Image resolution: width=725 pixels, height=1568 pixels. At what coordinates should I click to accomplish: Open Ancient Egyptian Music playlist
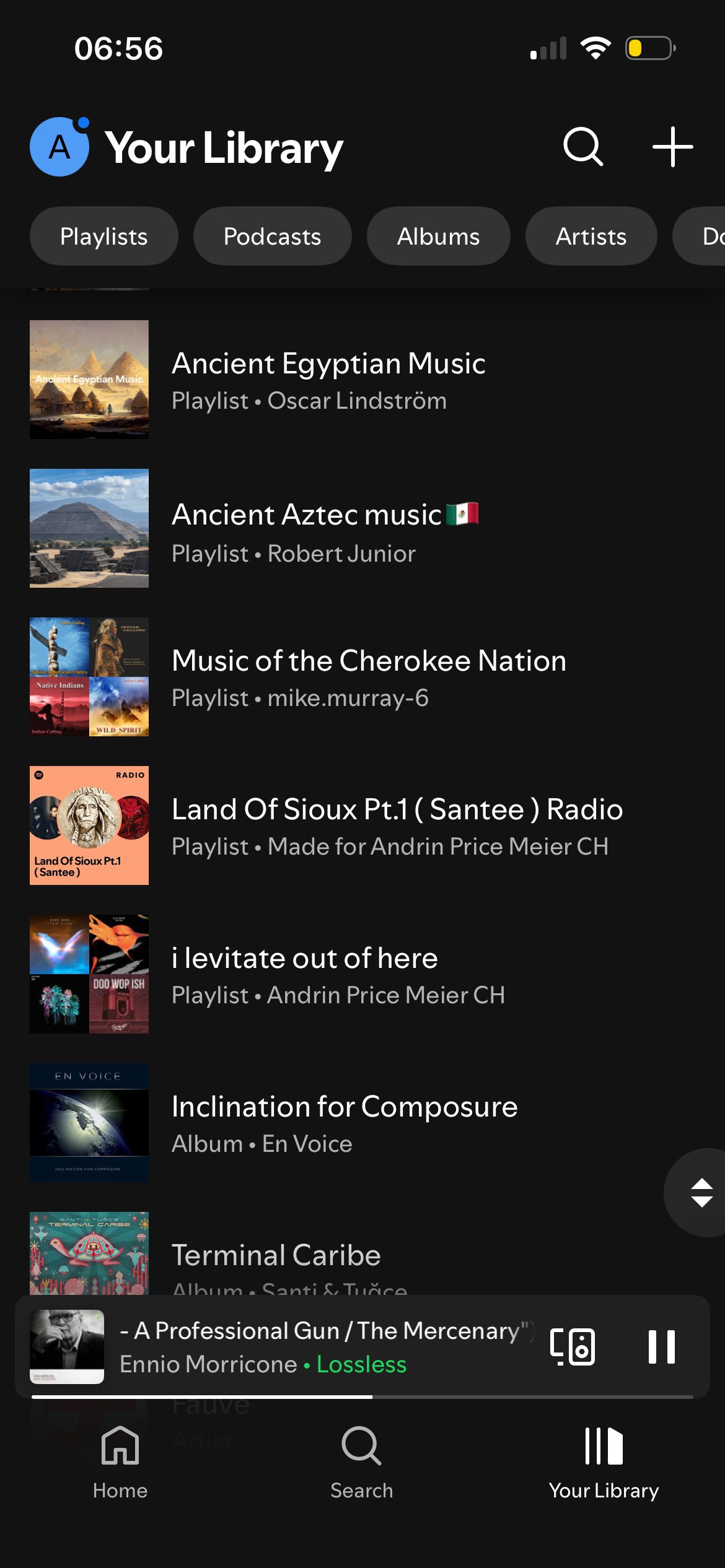tap(328, 380)
